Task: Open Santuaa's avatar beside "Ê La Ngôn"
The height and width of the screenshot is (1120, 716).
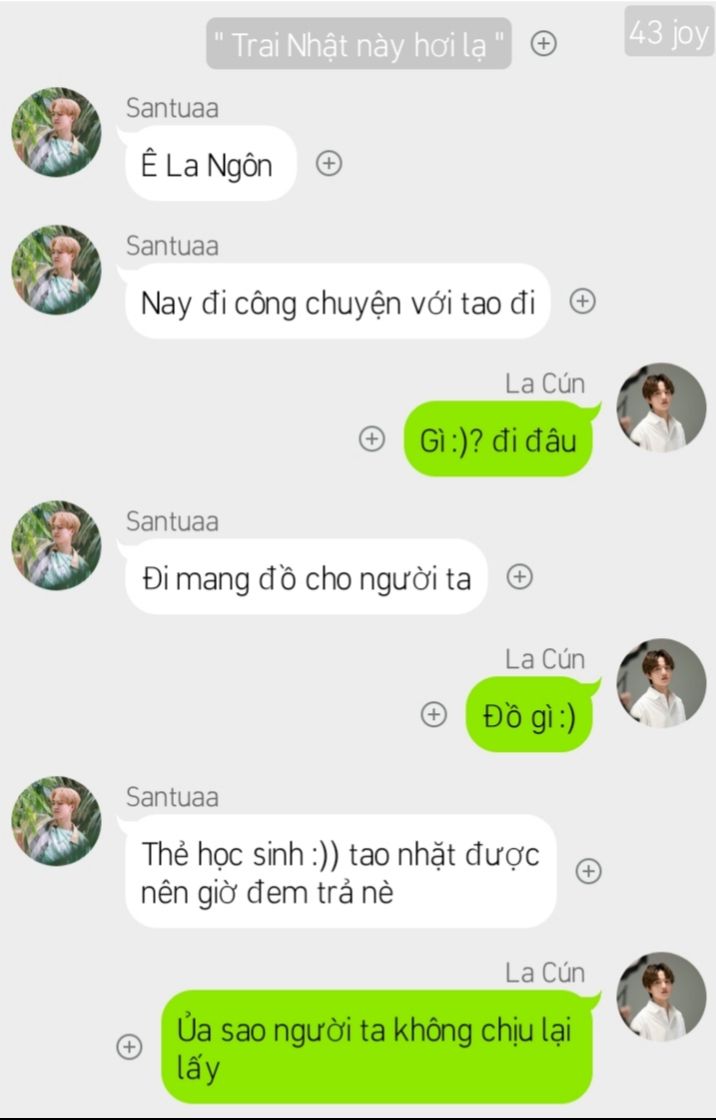Action: pos(56,132)
